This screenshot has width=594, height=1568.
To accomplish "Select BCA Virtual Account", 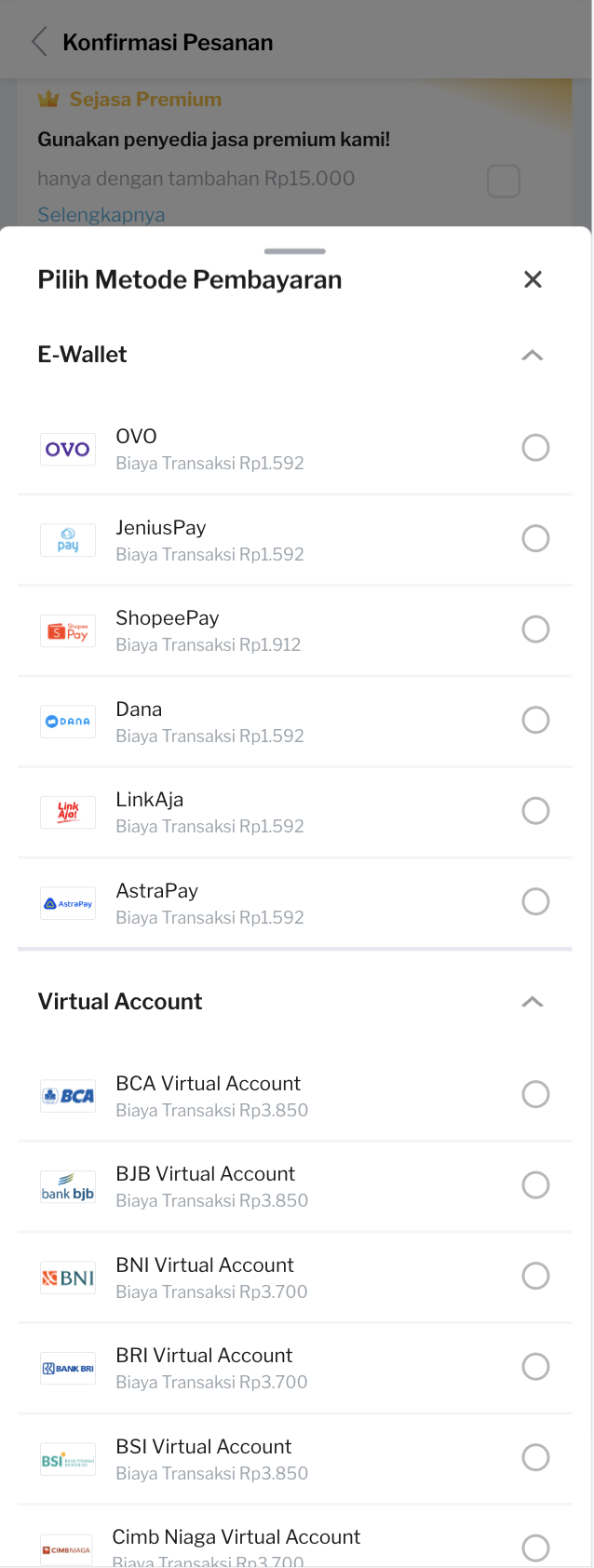I will point(535,1094).
